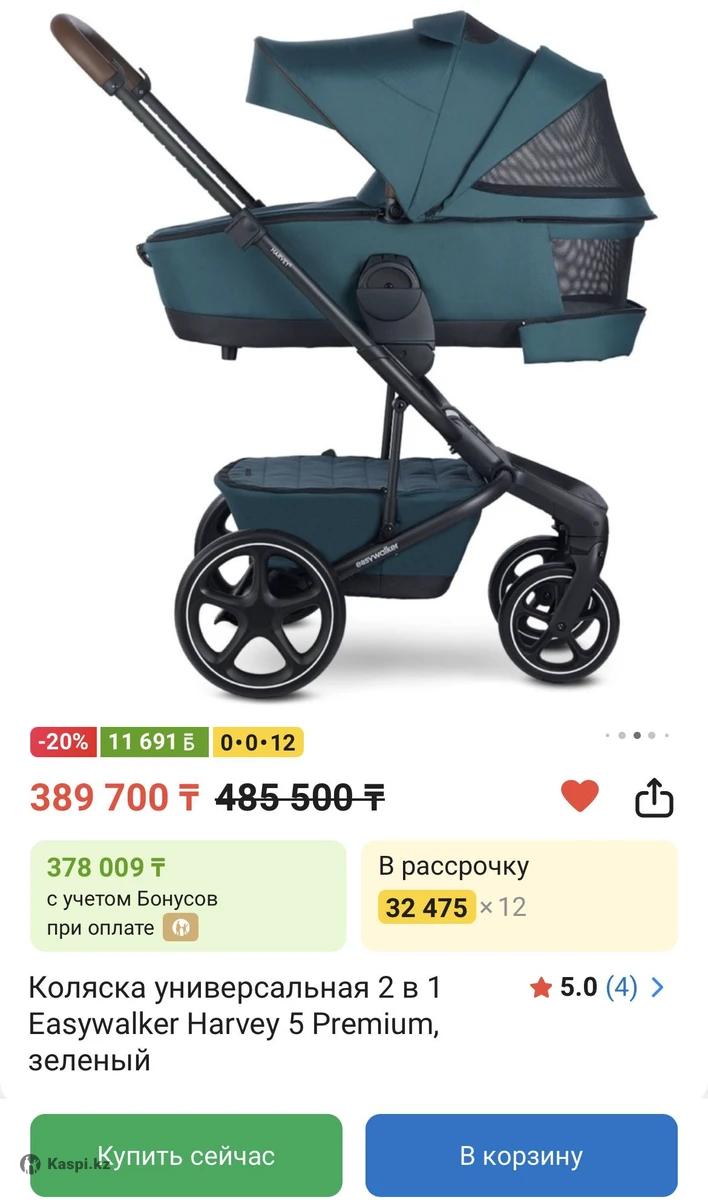
Task: Add the stroller with В корзину
Action: [x=521, y=1156]
